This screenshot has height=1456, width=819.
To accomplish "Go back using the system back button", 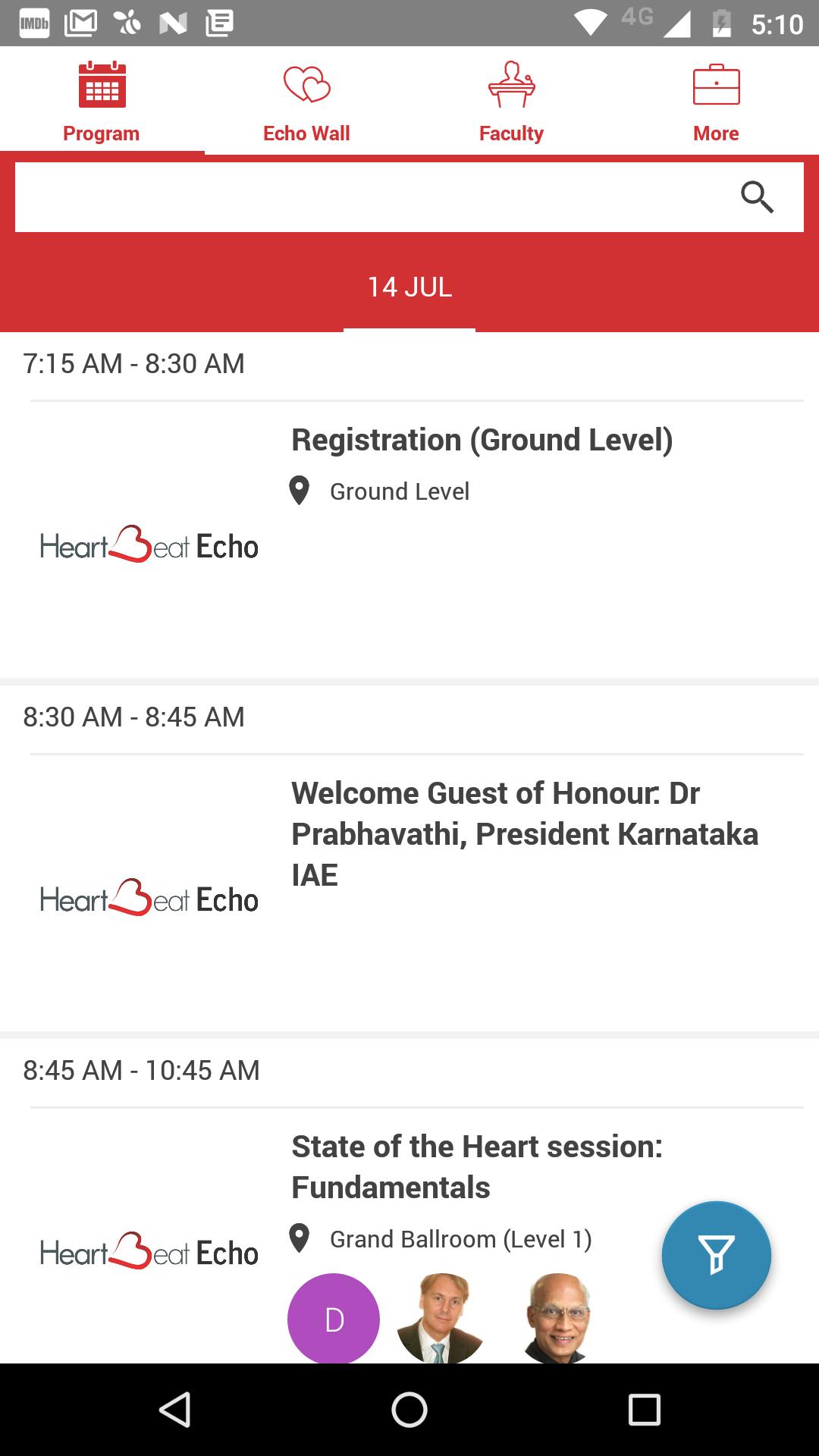I will click(174, 1410).
